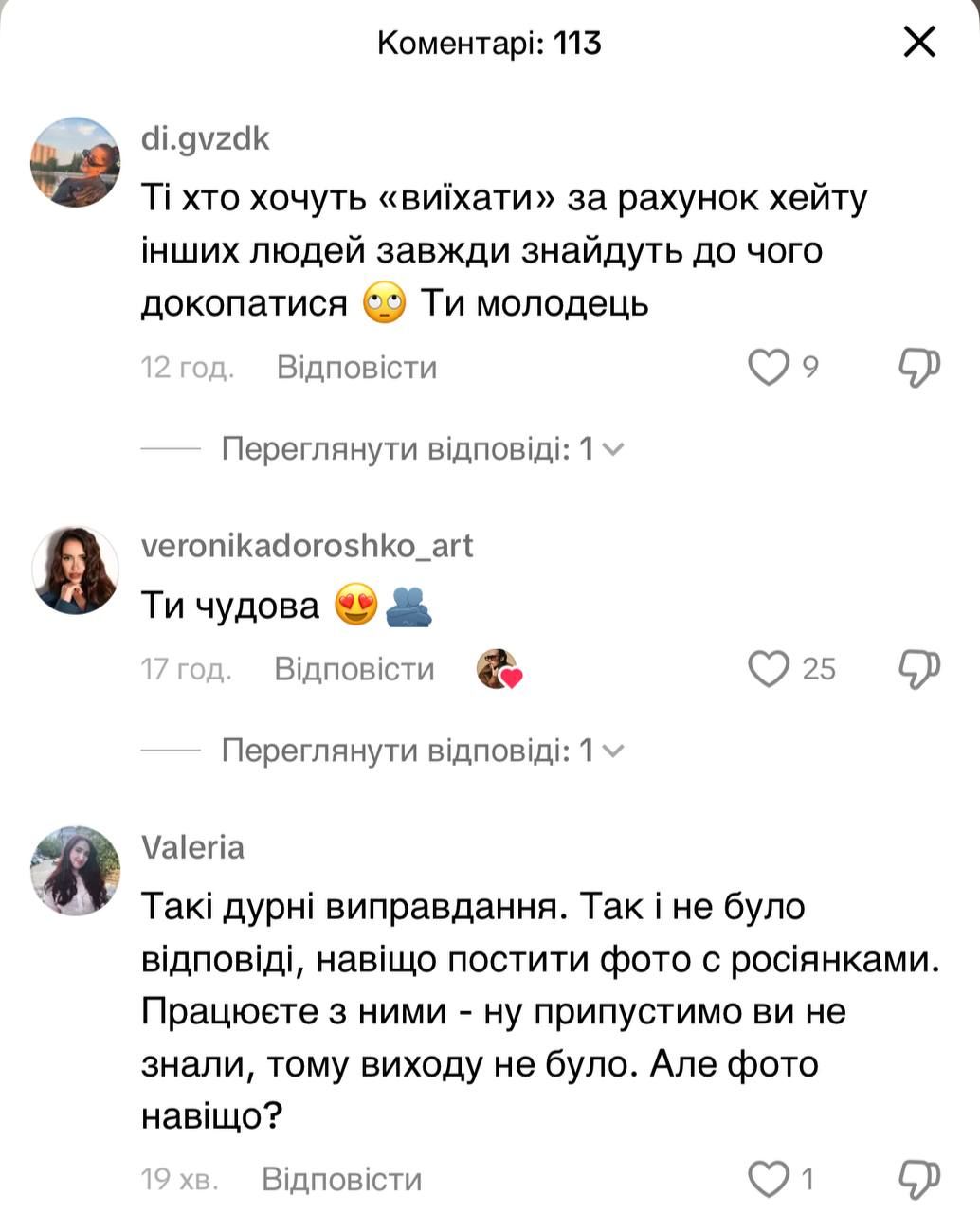This screenshot has width=980, height=1213.
Task: Dislike Valeria's comment
Action: click(918, 1179)
